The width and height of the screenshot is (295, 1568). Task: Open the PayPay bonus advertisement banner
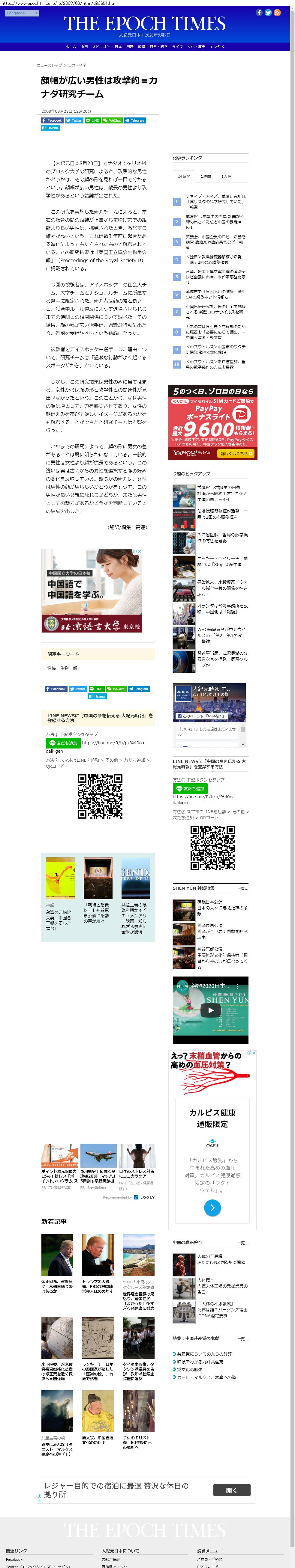[212, 422]
